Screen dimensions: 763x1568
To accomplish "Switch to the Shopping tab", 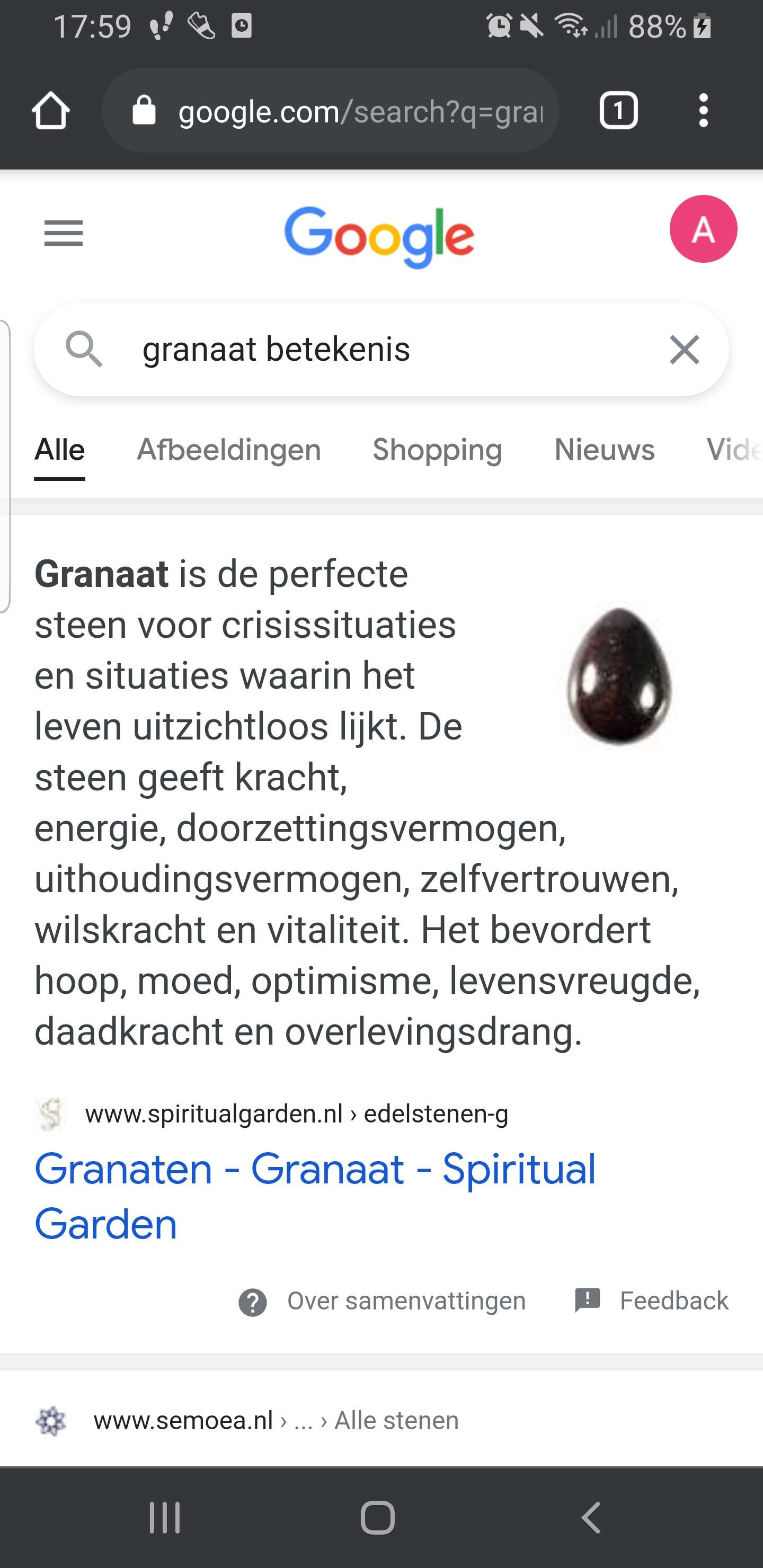I will click(437, 450).
